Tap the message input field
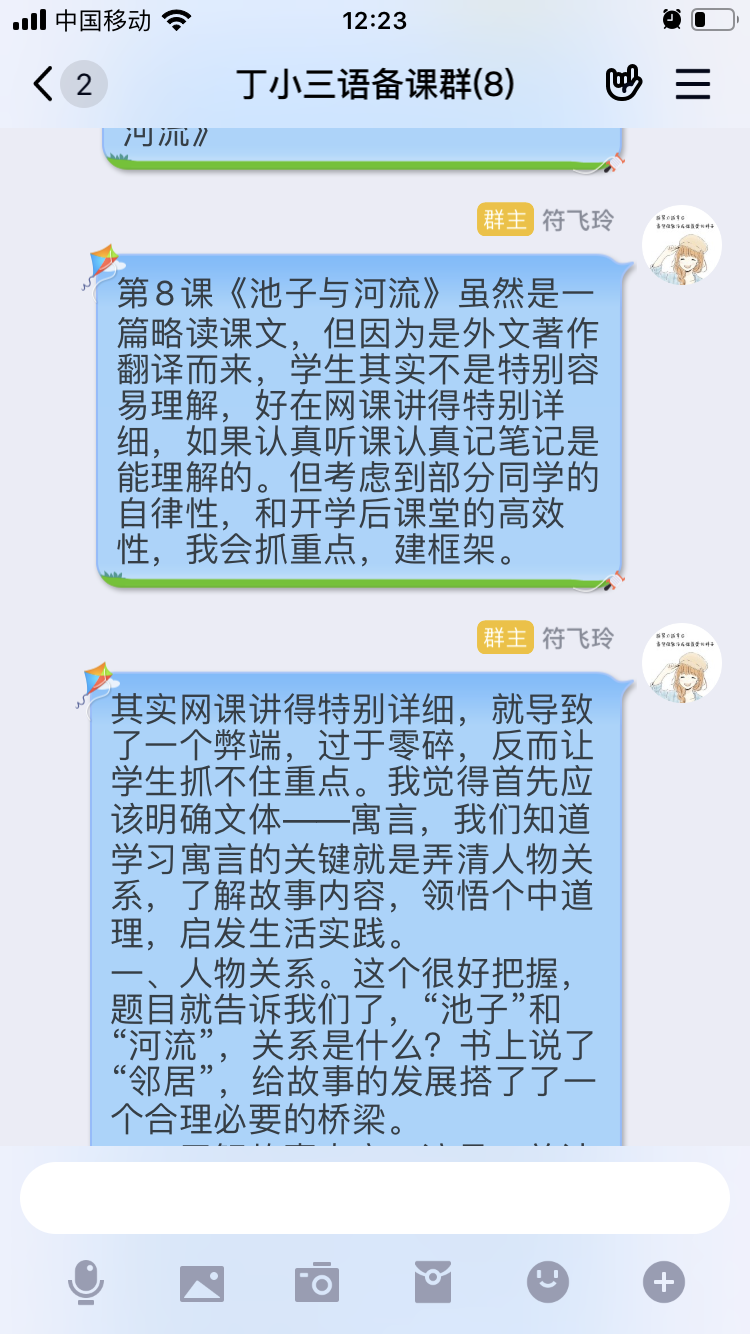 (375, 1198)
